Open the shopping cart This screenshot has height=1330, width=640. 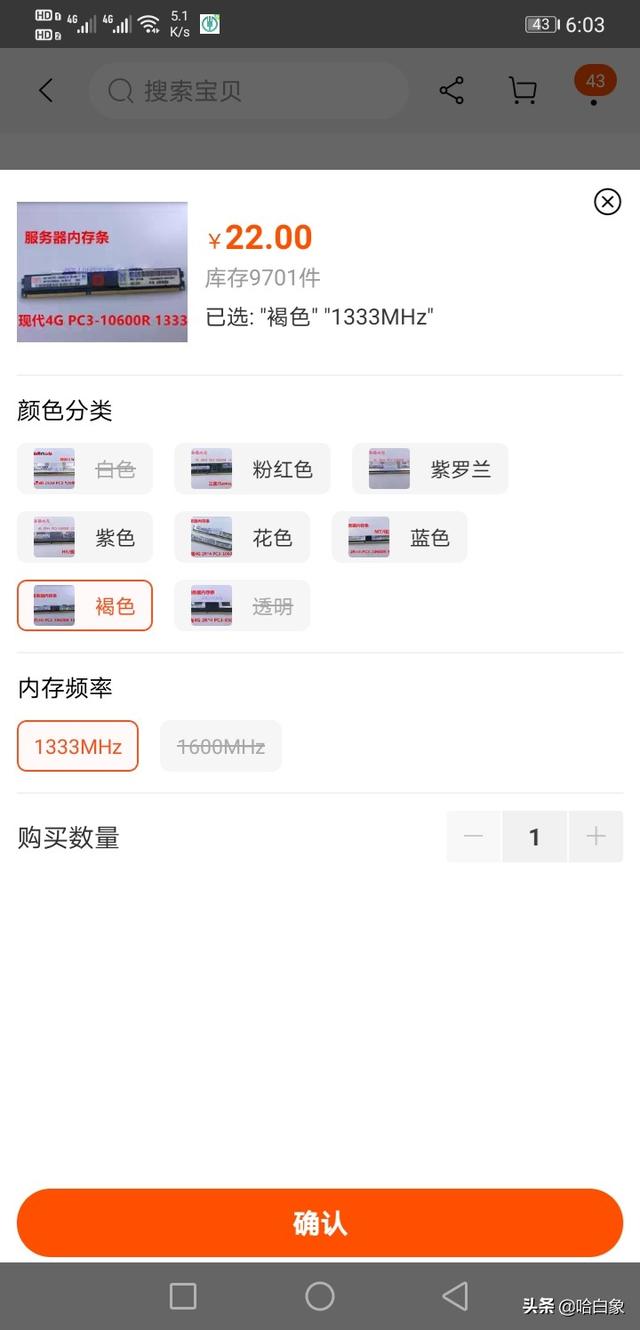pos(522,91)
